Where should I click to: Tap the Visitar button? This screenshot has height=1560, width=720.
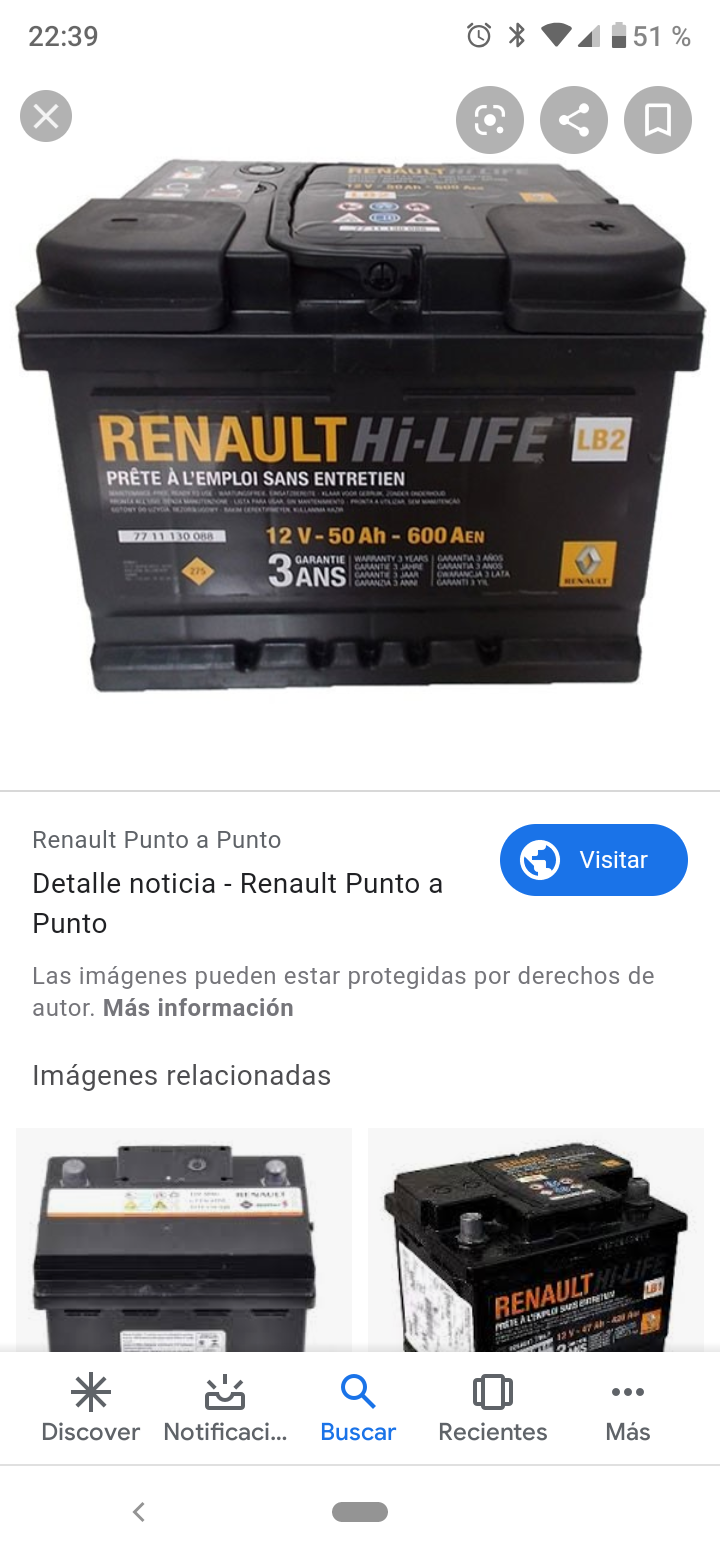[593, 860]
